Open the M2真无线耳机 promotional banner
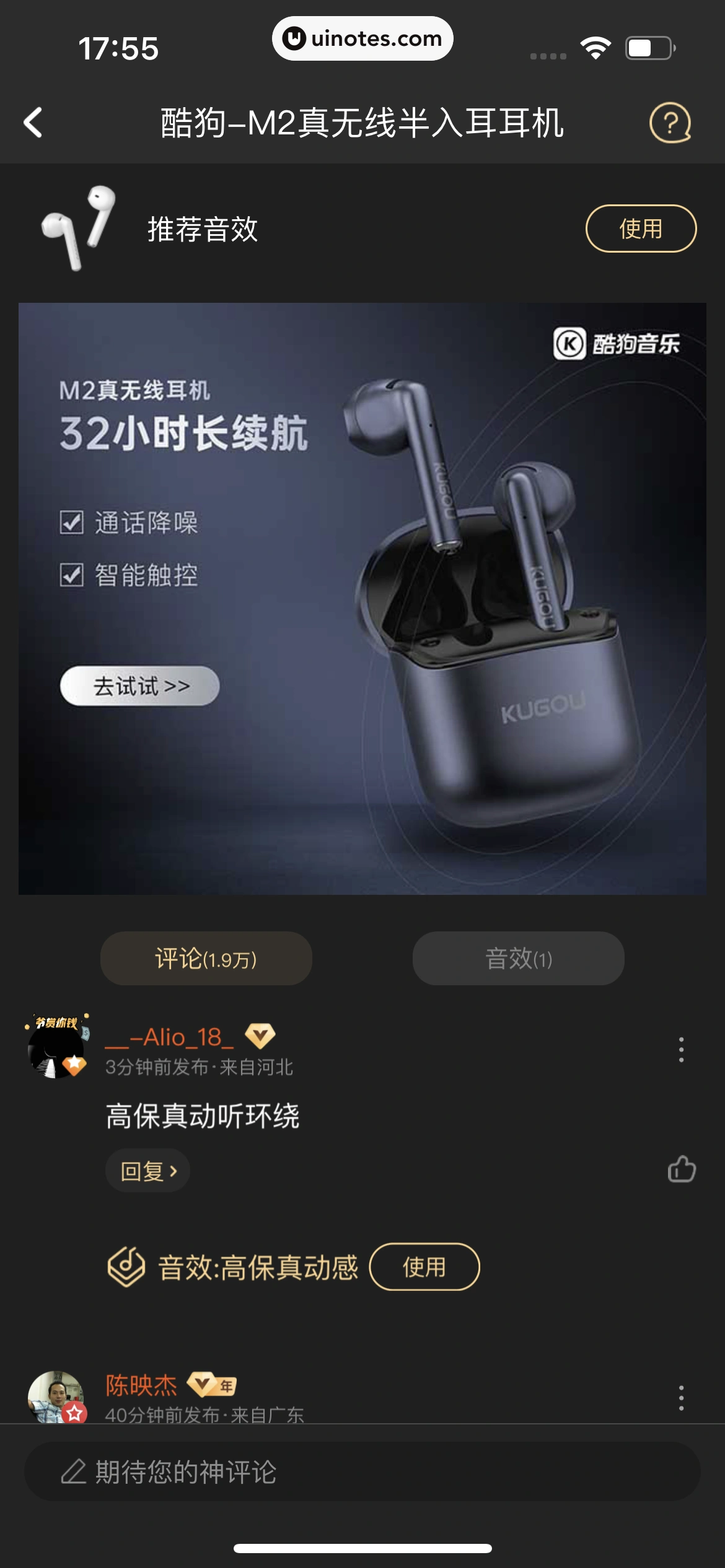The image size is (725, 1568). (x=362, y=598)
